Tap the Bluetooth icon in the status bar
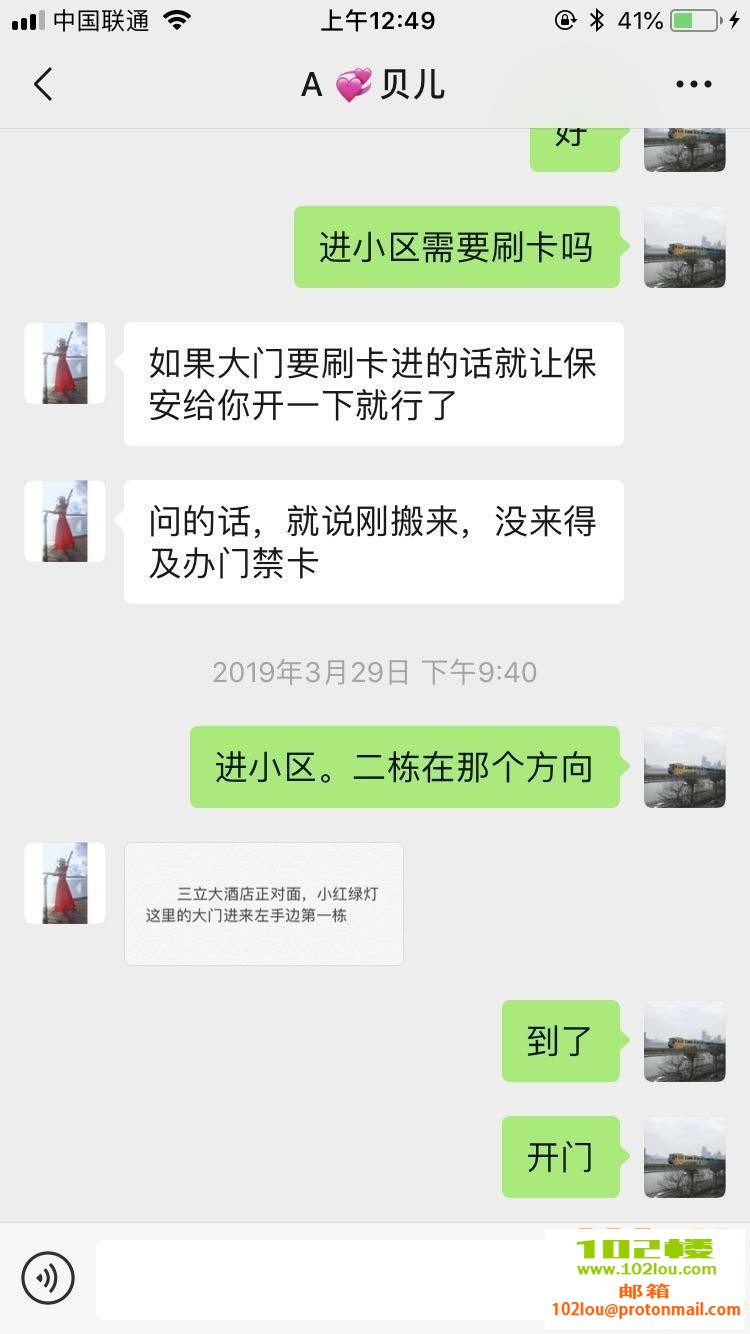This screenshot has height=1334, width=750. point(594,18)
